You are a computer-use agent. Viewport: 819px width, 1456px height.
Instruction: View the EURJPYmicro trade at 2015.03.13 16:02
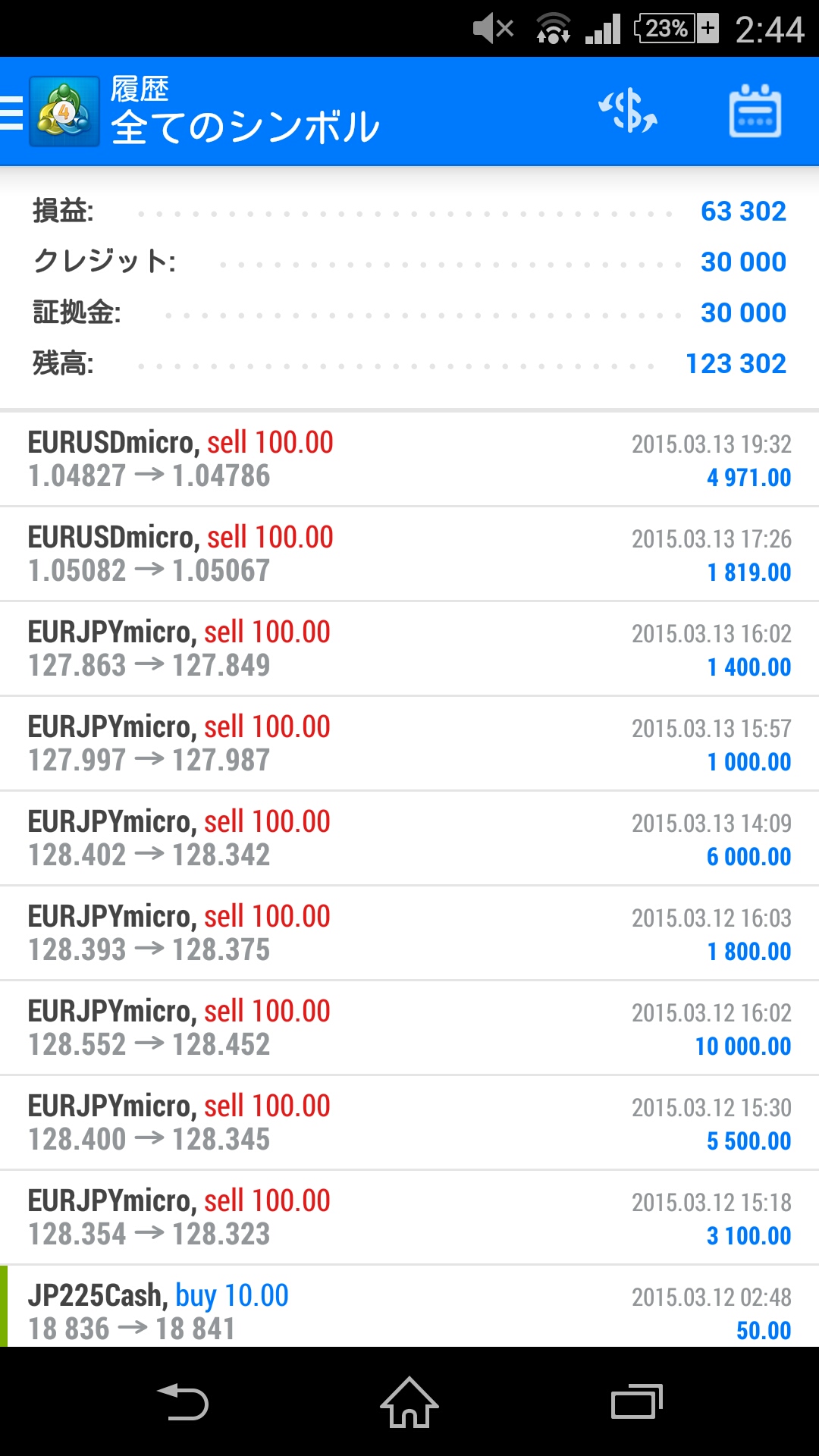pos(409,648)
